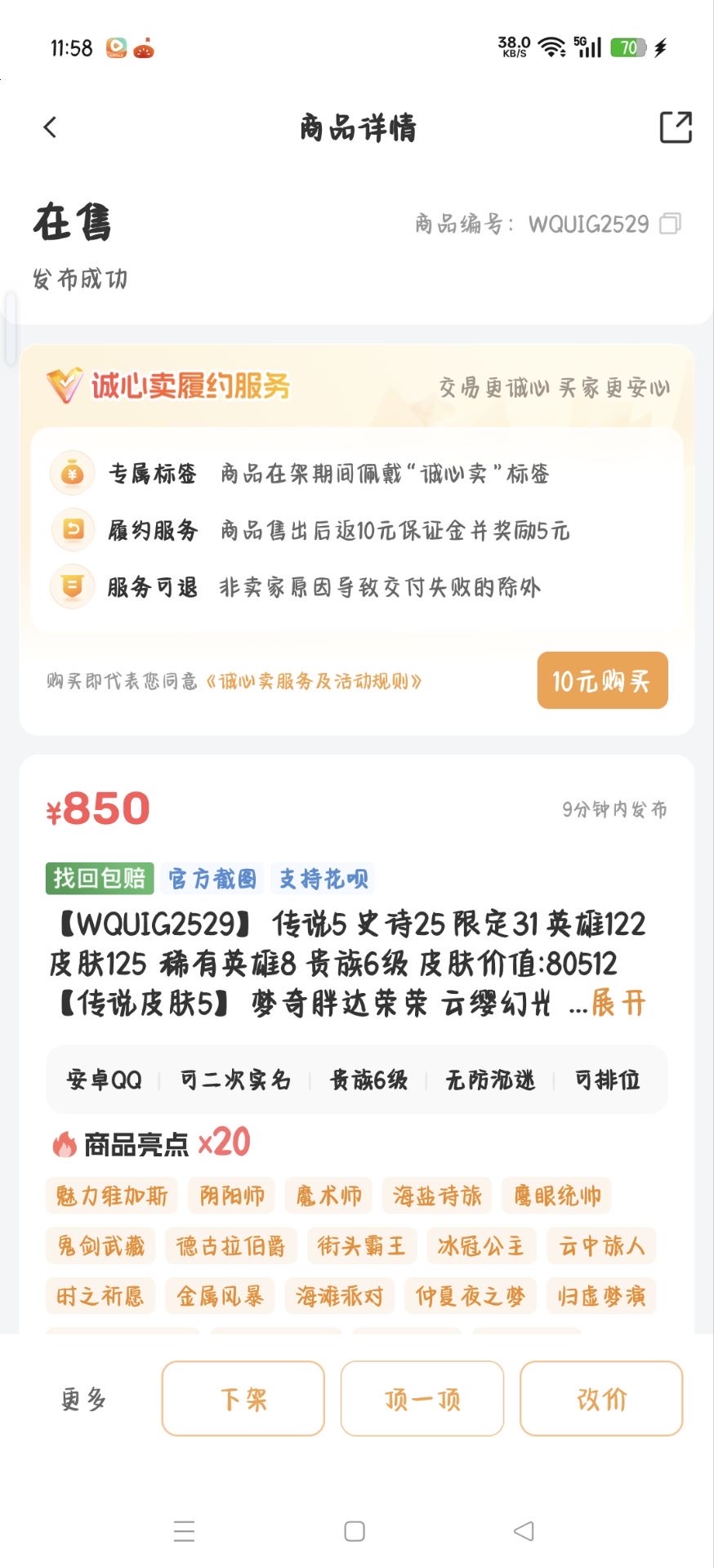Open the 更多 options
The width and height of the screenshot is (714, 1568).
coord(83,1399)
